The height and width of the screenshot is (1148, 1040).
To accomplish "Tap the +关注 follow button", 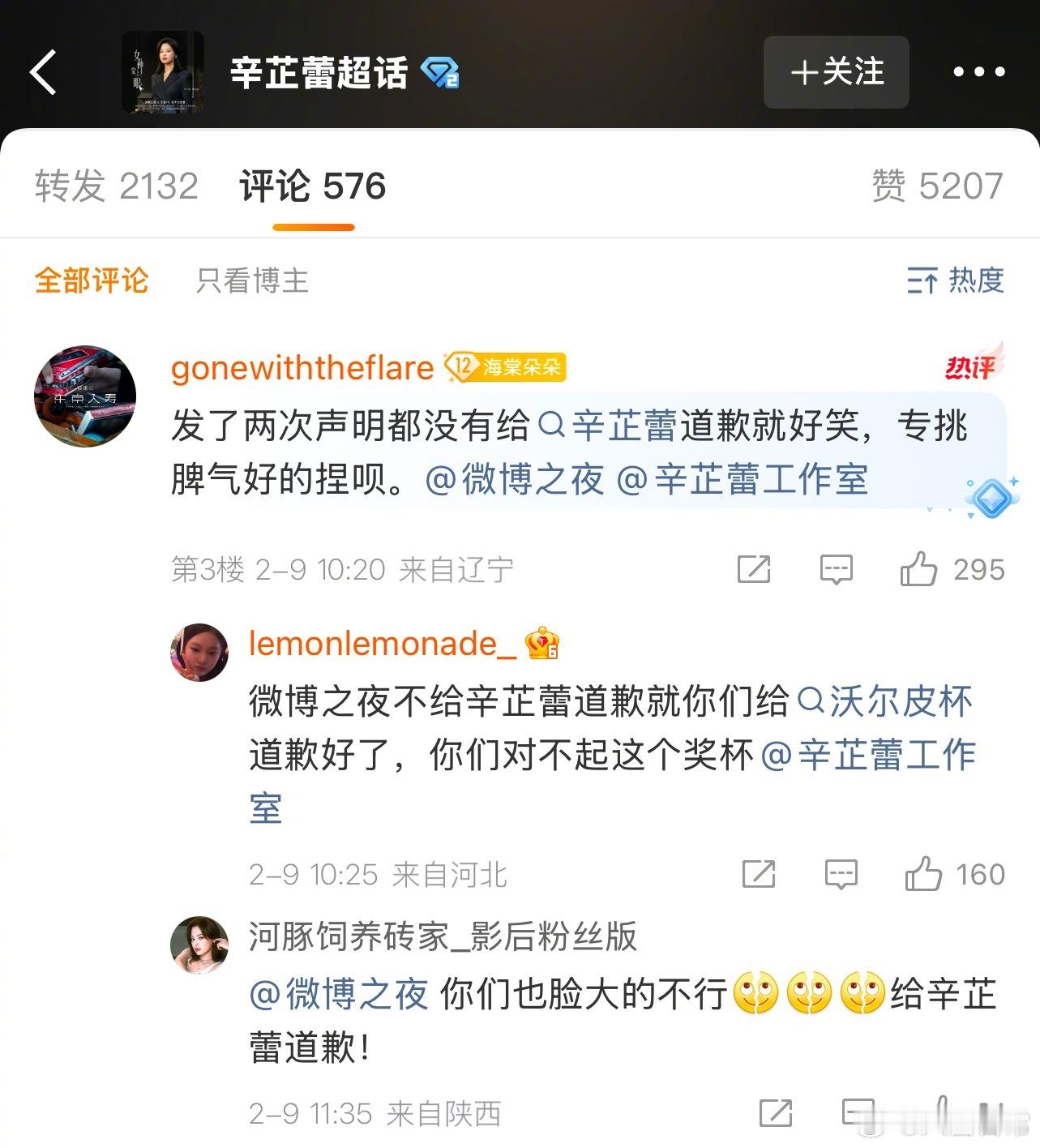I will 836,72.
